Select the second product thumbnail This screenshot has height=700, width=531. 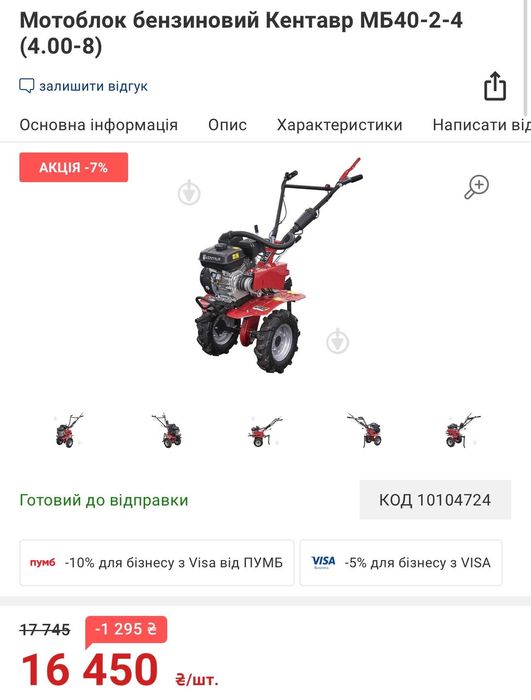click(x=167, y=431)
